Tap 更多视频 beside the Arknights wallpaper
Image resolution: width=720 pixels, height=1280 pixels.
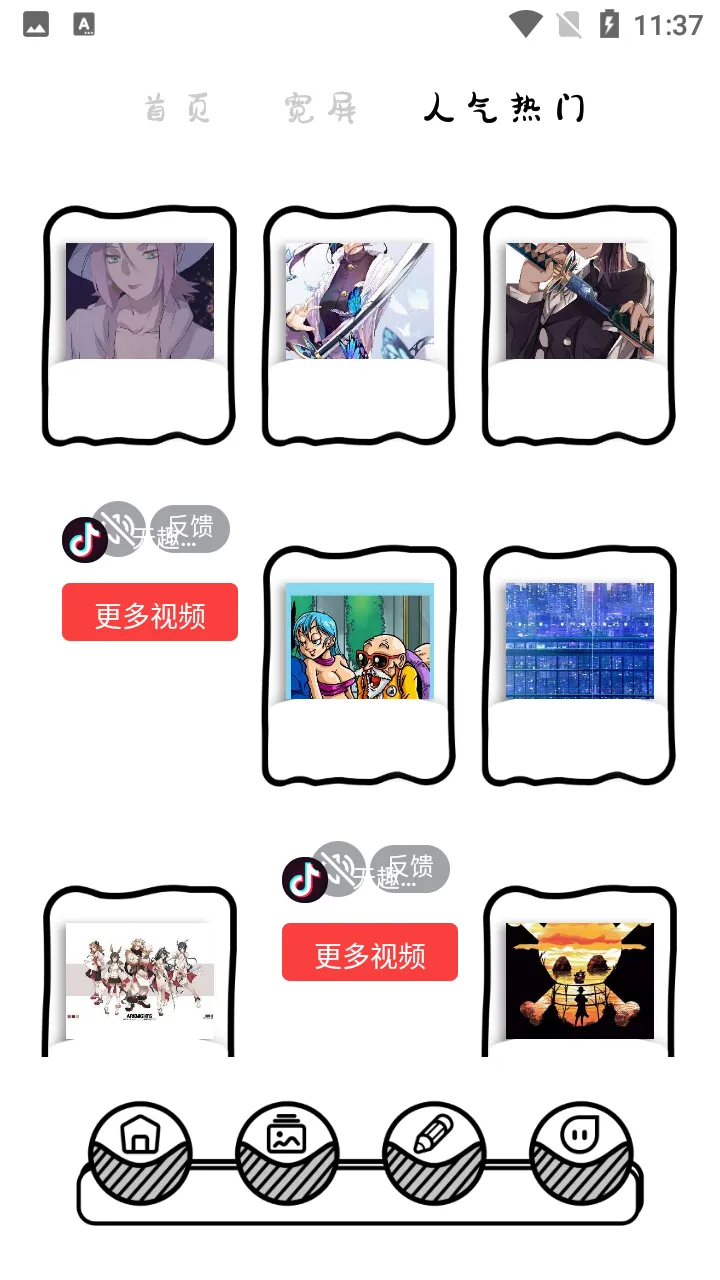(x=370, y=953)
